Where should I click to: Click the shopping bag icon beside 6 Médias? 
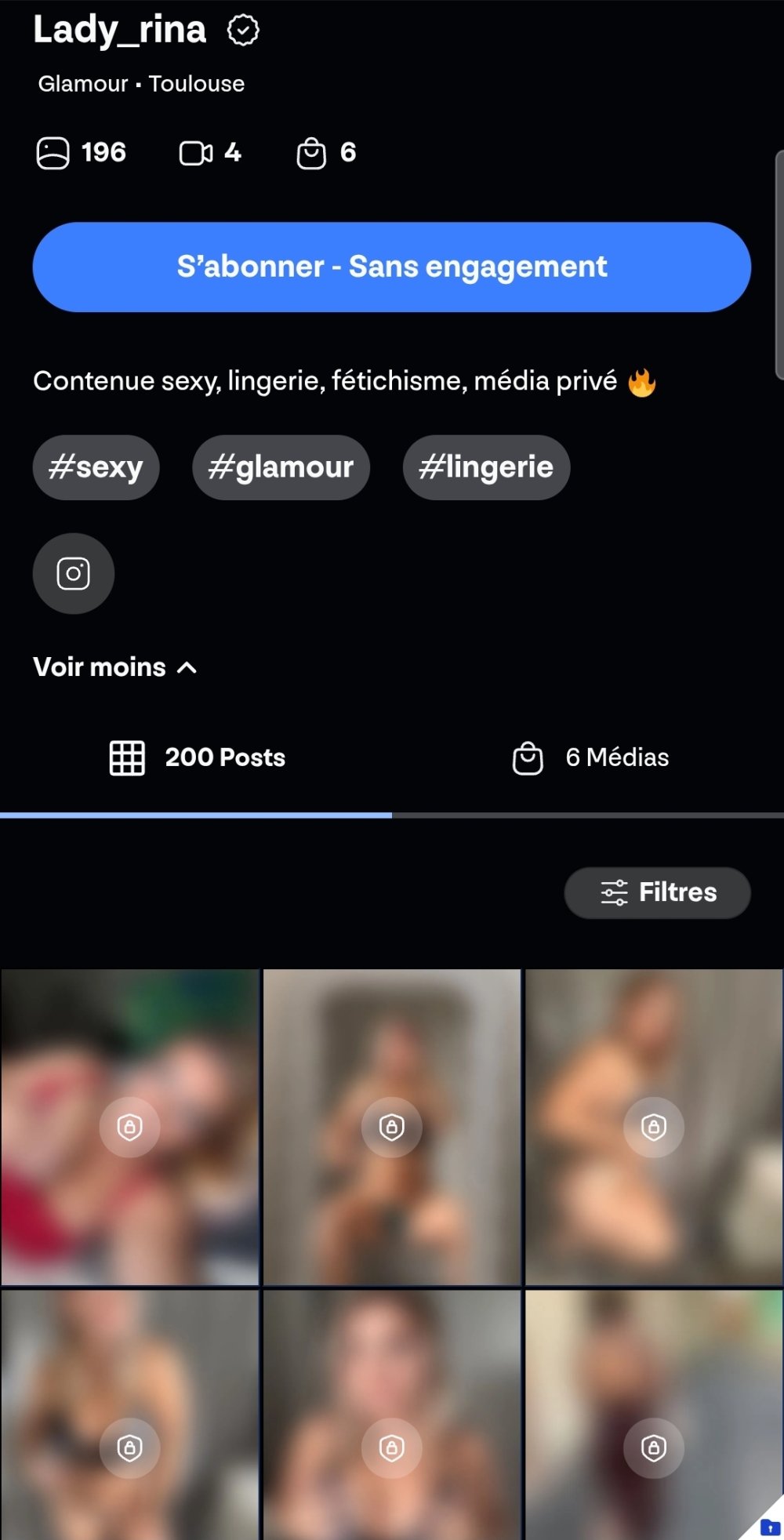pyautogui.click(x=528, y=757)
